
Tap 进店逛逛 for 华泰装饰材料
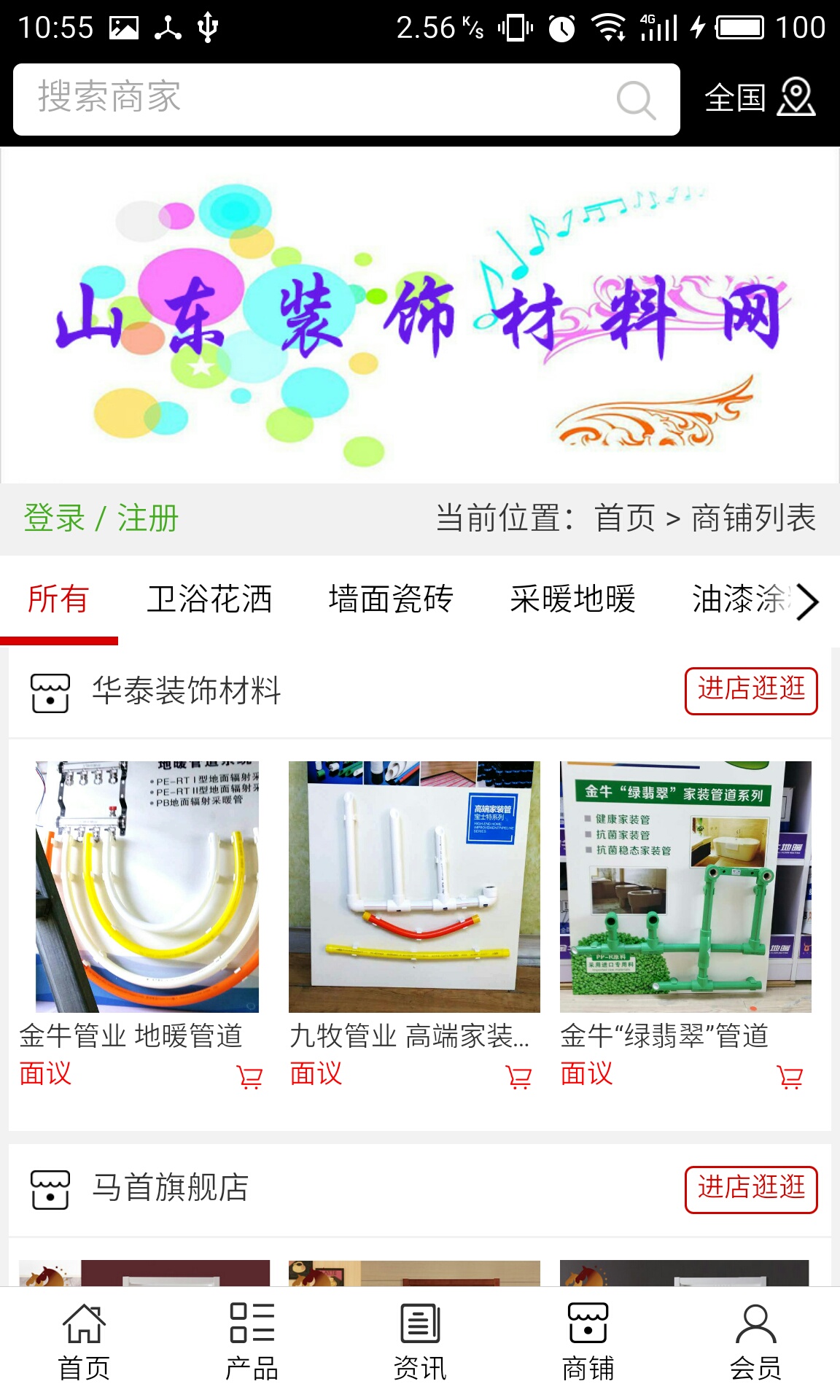pos(750,690)
